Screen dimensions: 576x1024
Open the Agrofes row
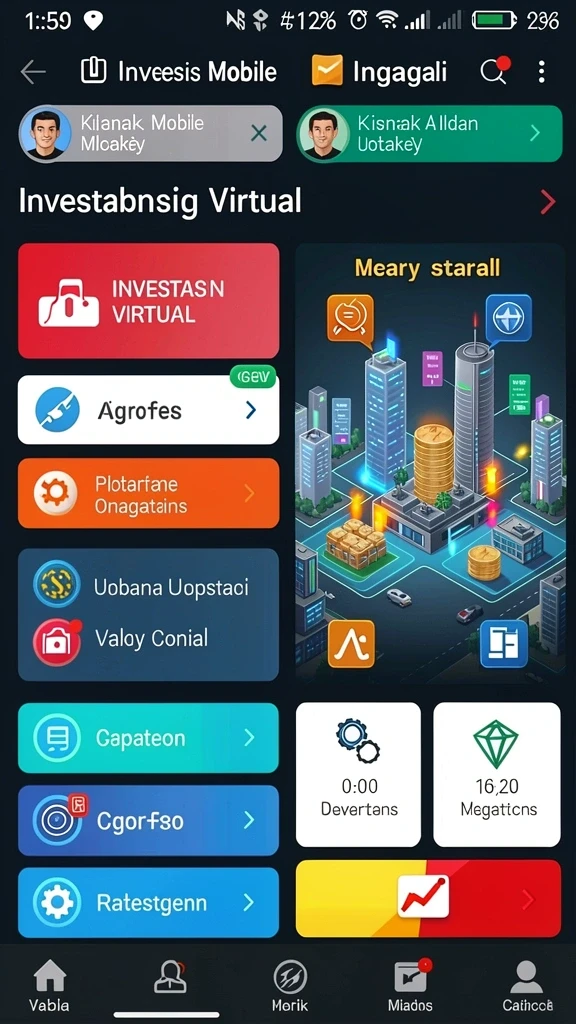tap(148, 409)
